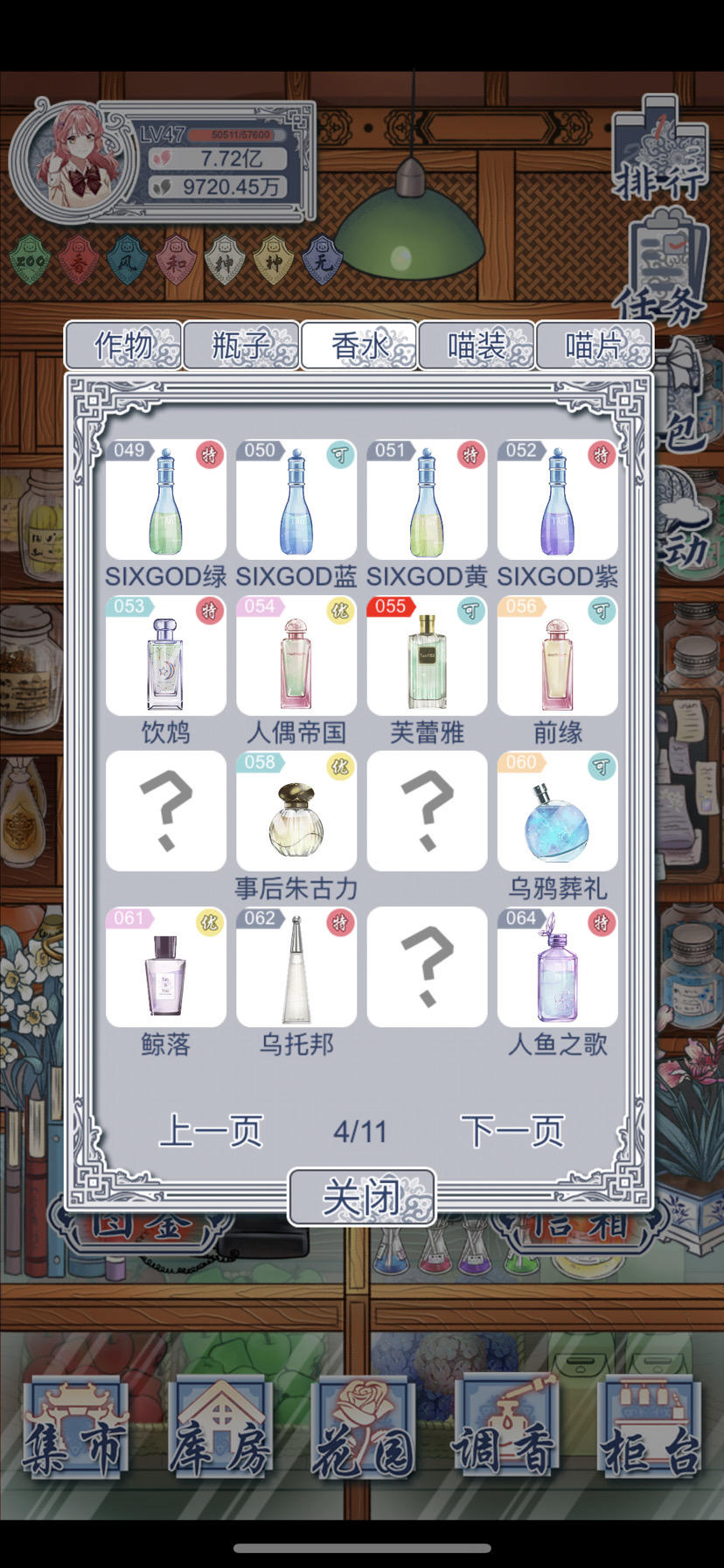Open the 人鱼之歌 perfume entry
724x1568 pixels.
[x=557, y=968]
